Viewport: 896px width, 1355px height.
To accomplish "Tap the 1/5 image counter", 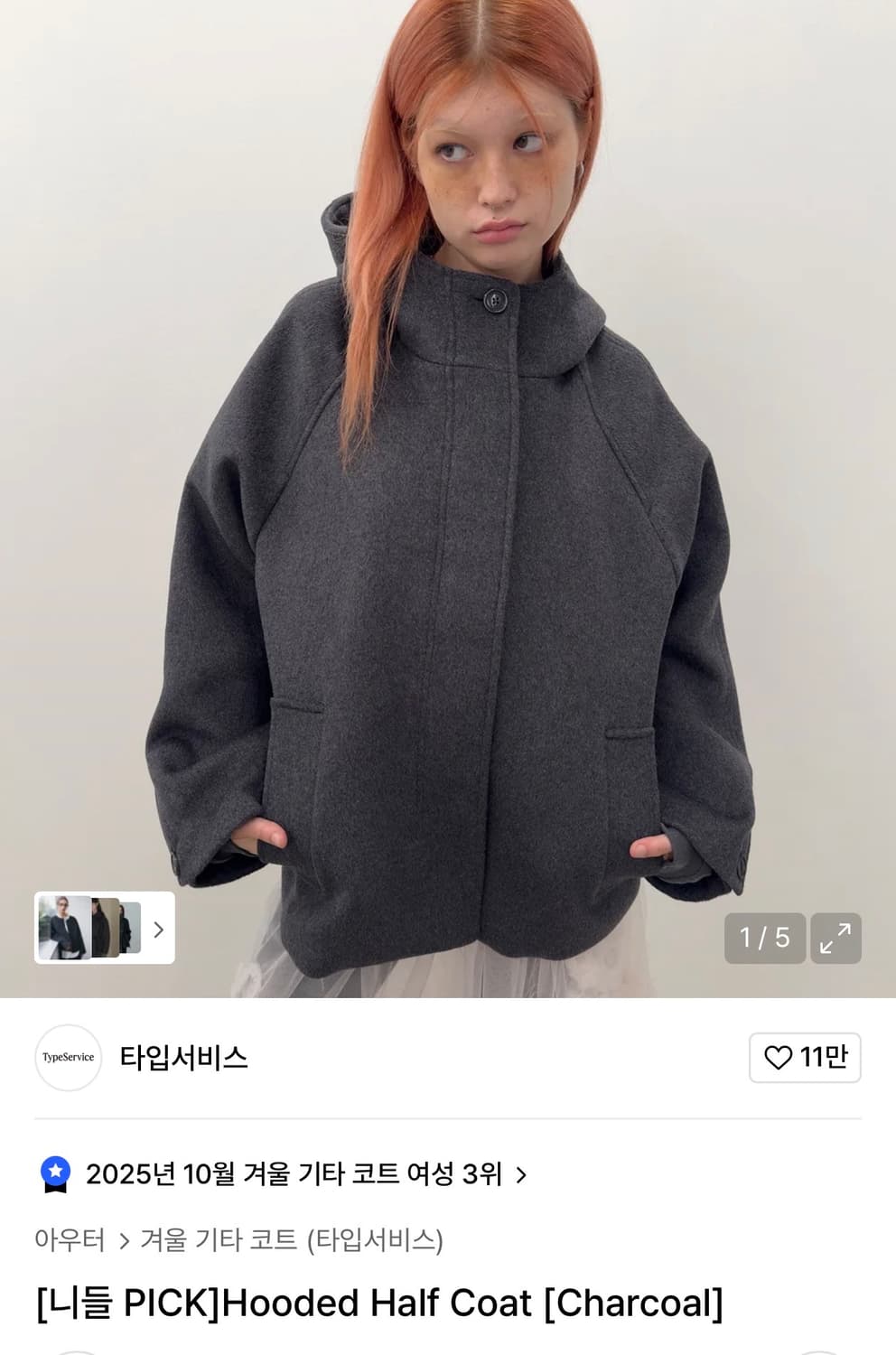I will point(766,939).
